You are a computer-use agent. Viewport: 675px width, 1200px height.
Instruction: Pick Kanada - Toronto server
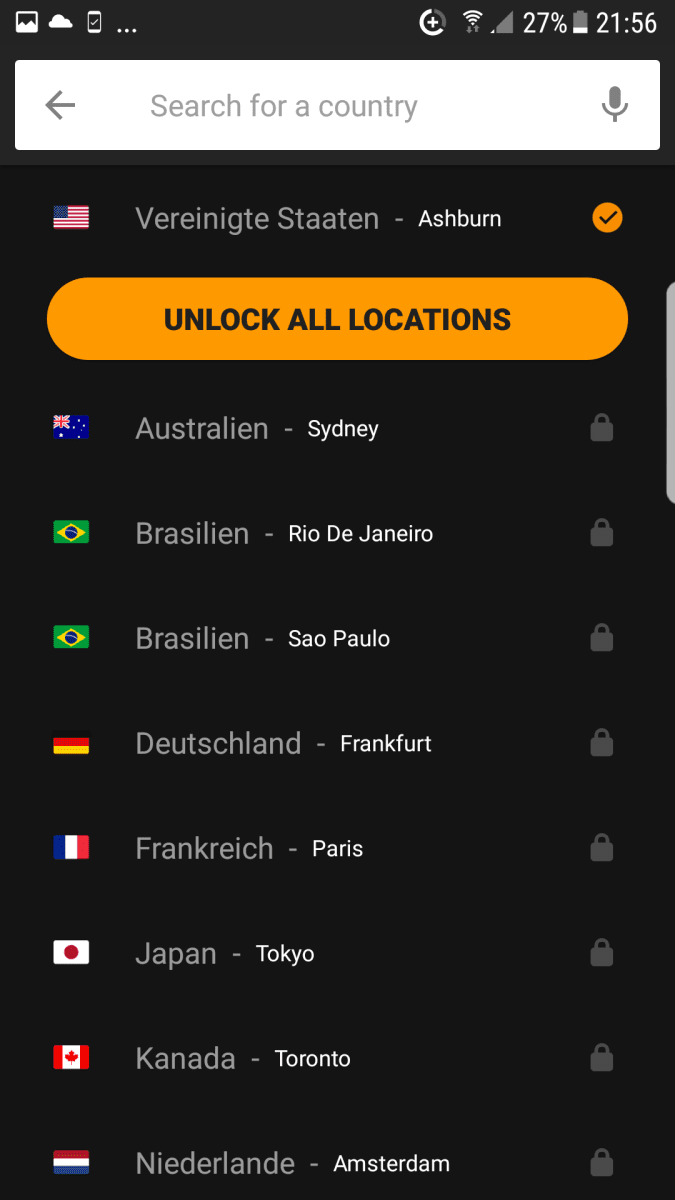[337, 1058]
